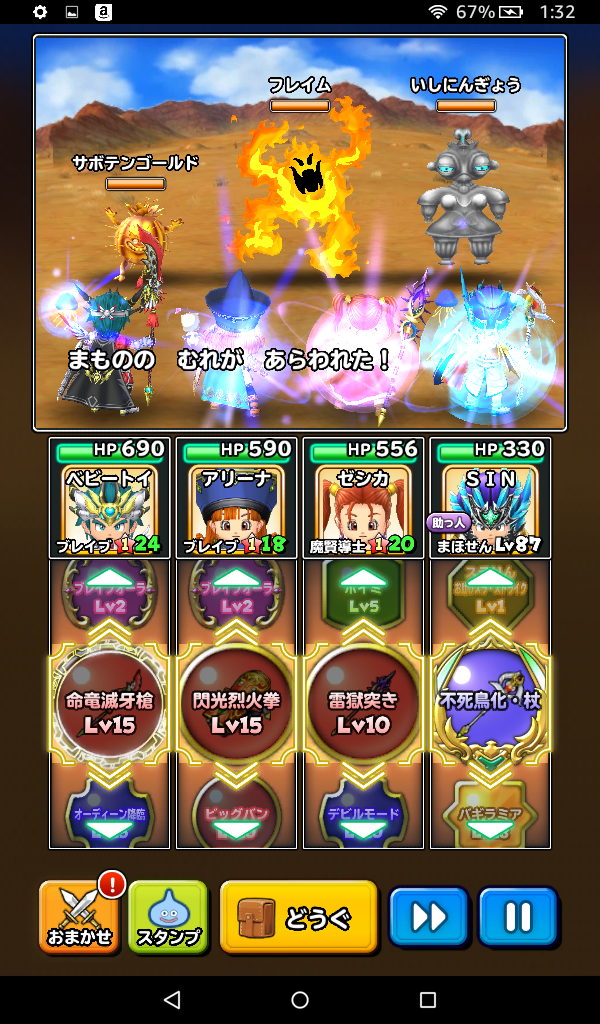Open ゼシカ character card
The height and width of the screenshot is (1024, 600).
(x=363, y=498)
